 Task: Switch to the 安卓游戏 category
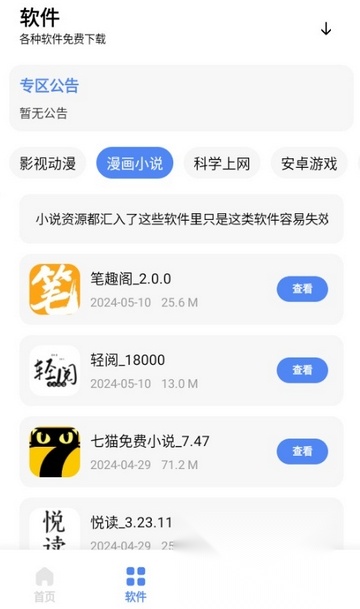click(309, 163)
